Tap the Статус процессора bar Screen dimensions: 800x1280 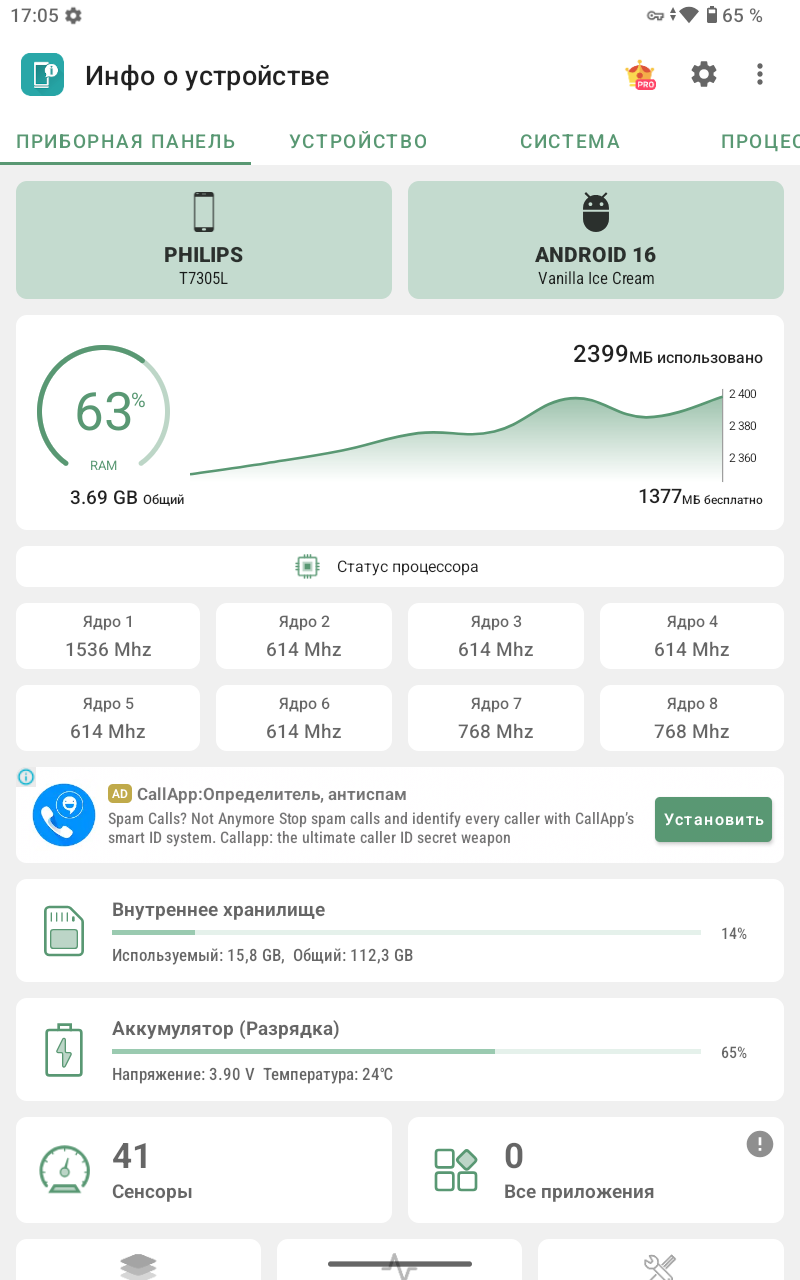(400, 567)
